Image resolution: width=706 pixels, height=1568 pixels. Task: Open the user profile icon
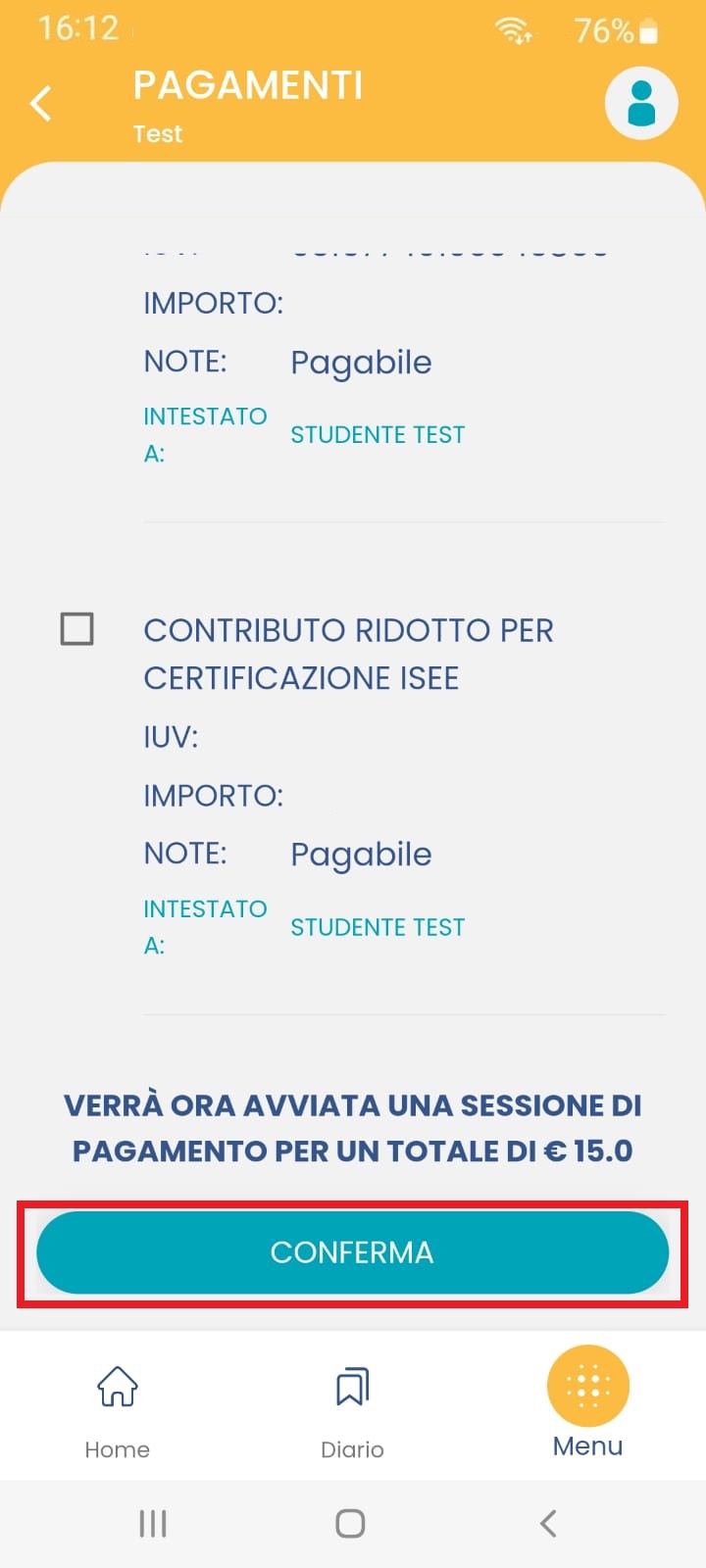click(x=641, y=103)
